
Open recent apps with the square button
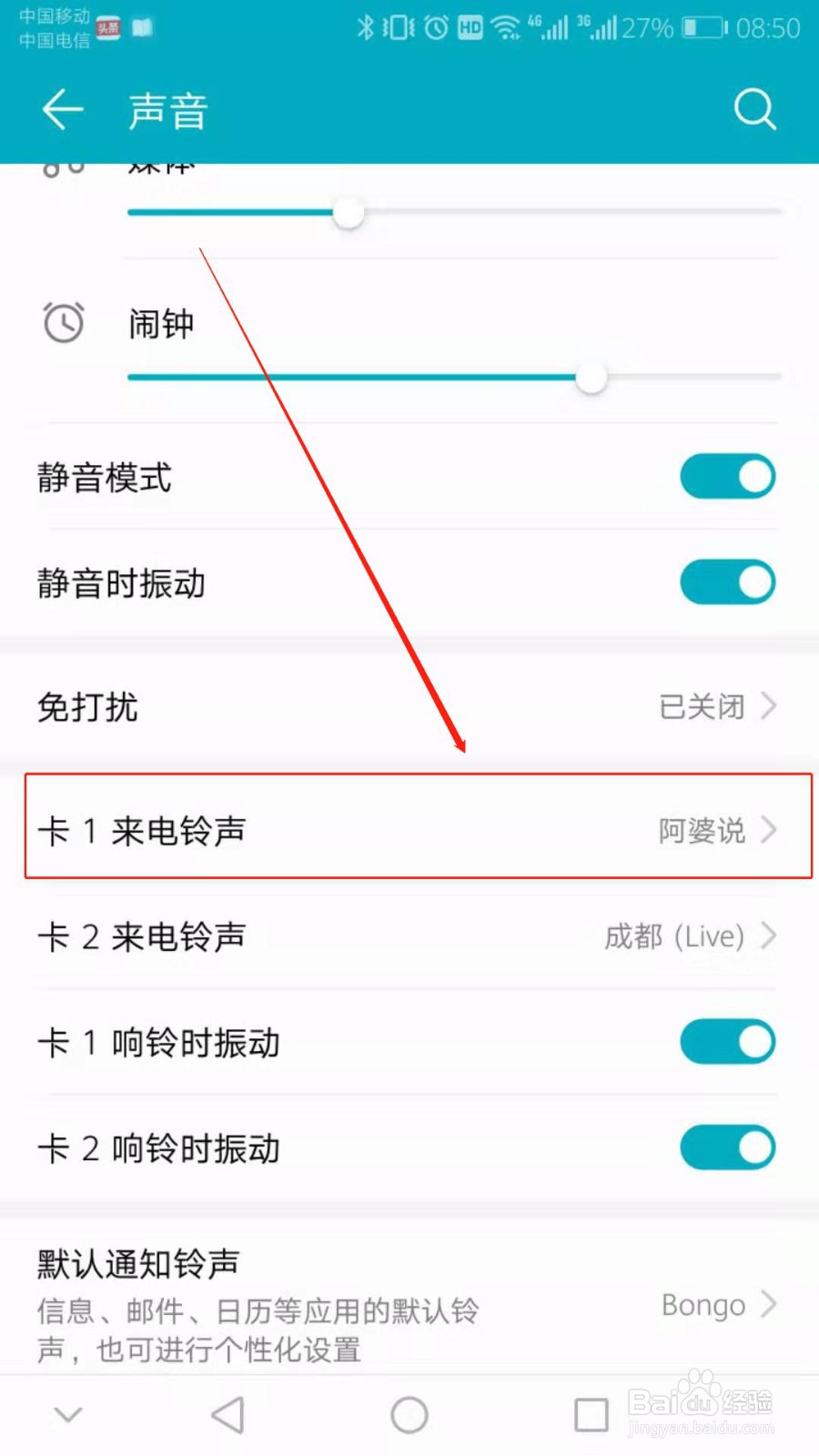coord(591,1414)
